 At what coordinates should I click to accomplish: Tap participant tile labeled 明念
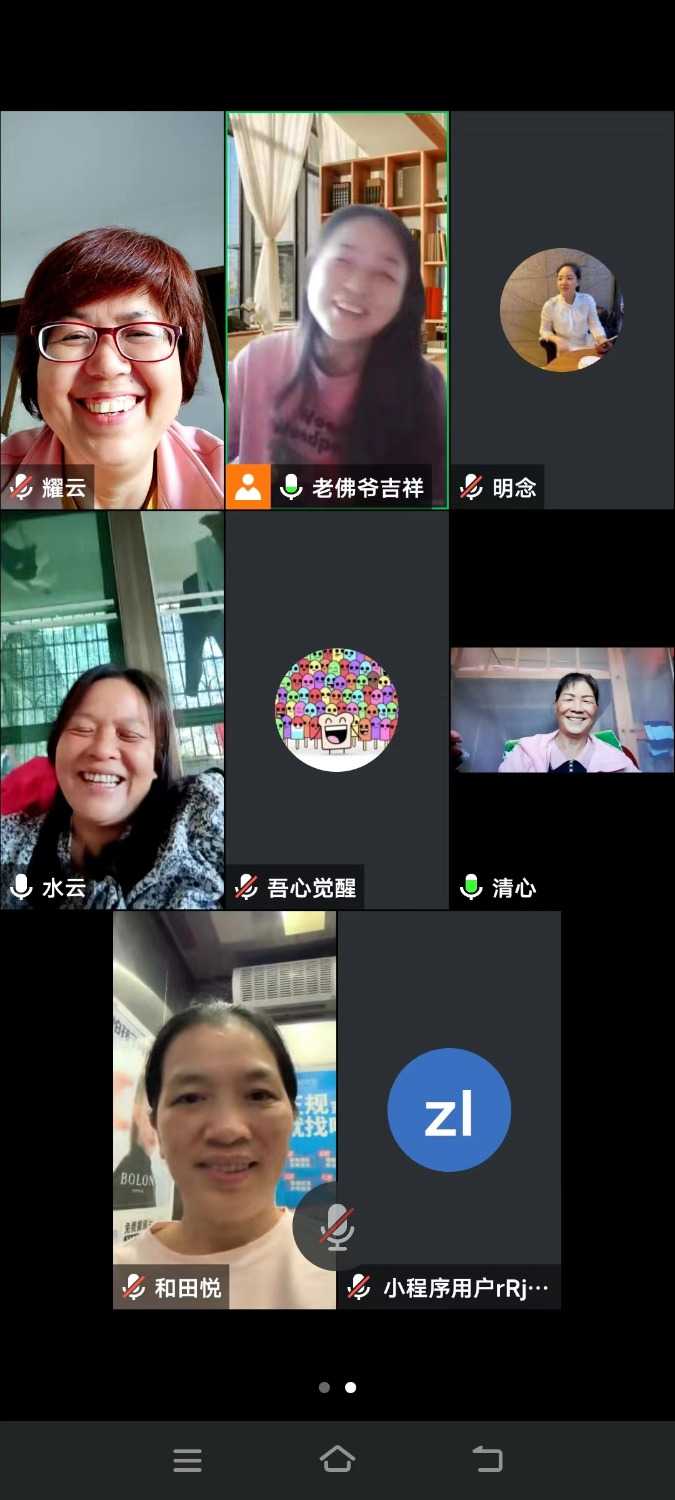click(x=562, y=310)
